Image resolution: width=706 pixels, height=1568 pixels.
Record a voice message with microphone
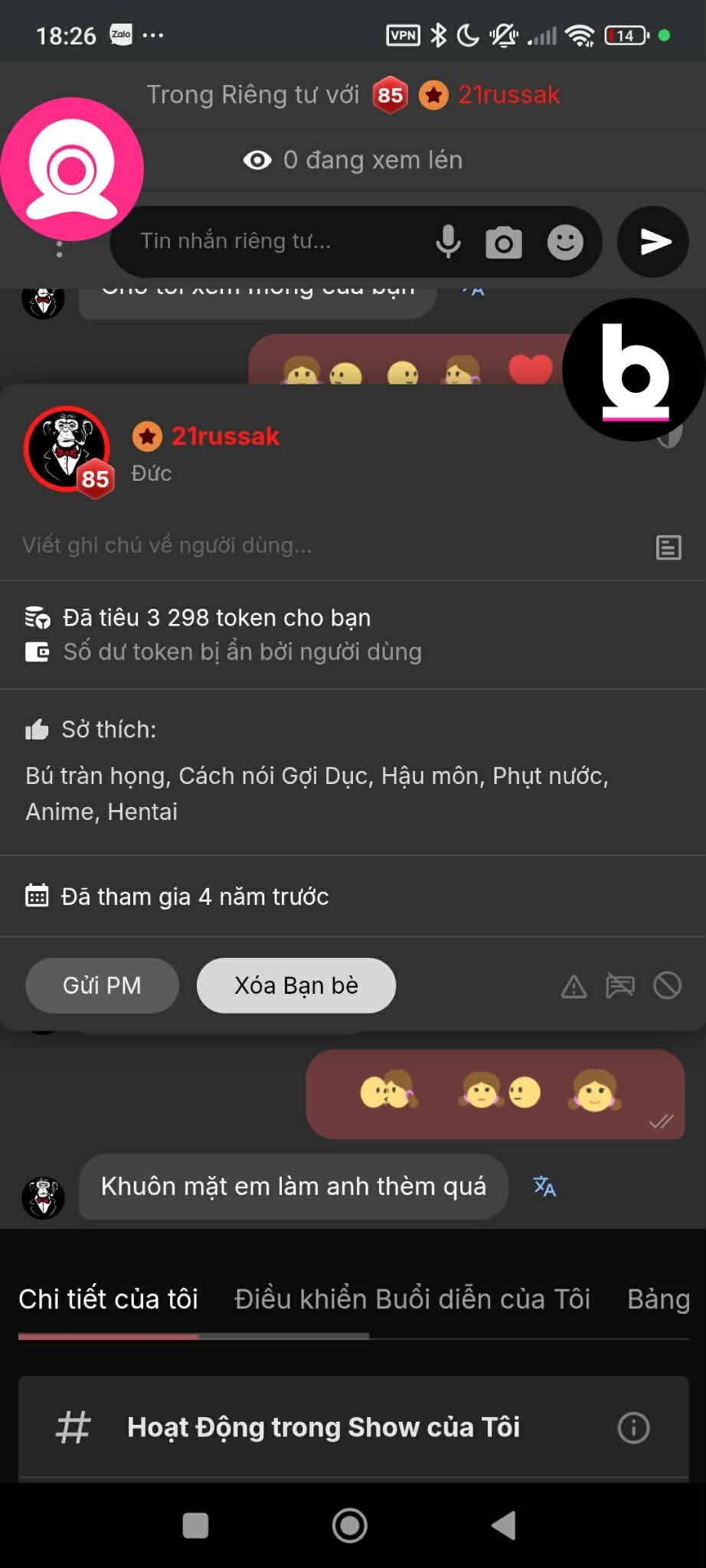click(448, 242)
